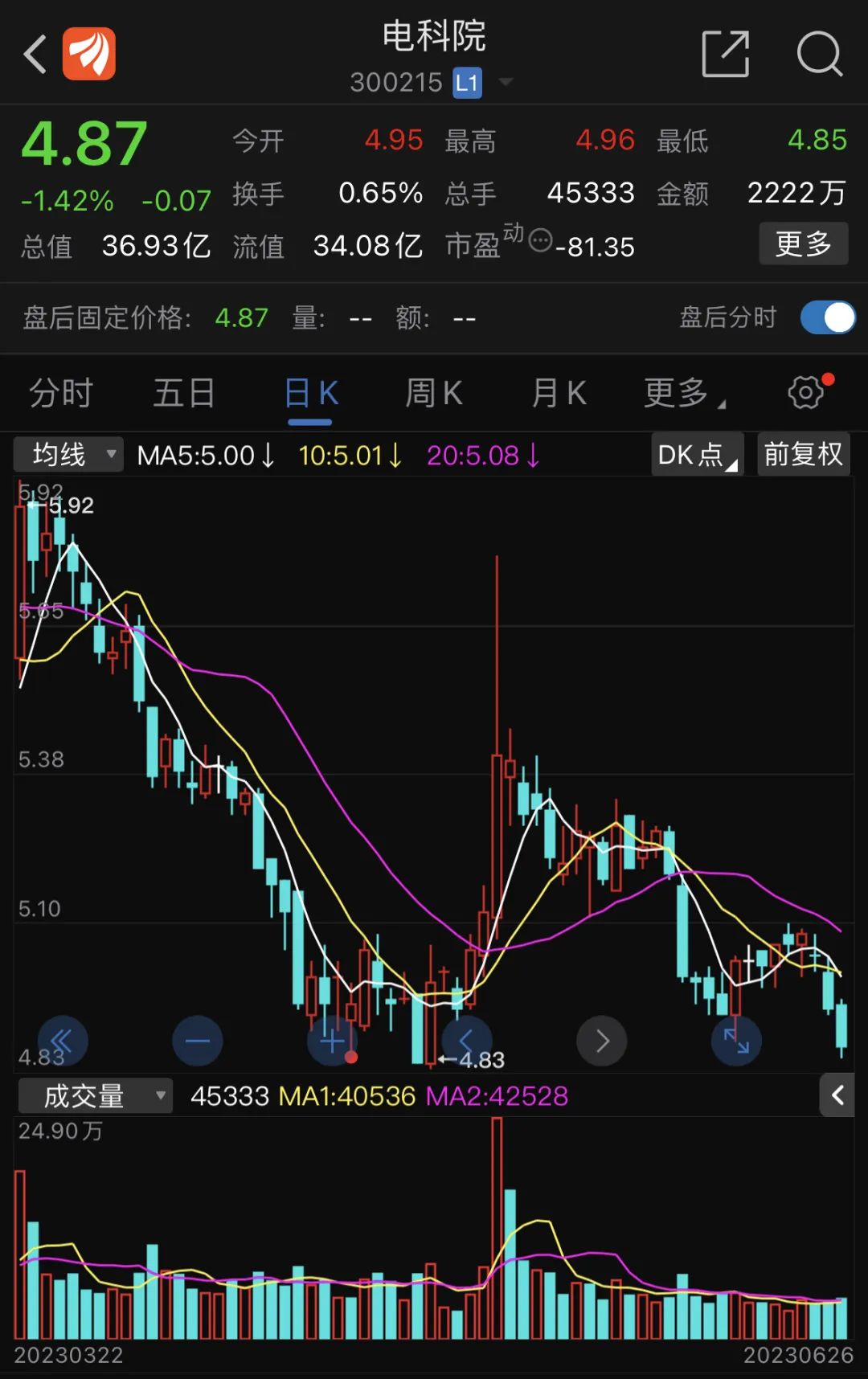Move chart forward with right arrow
Image resolution: width=868 pixels, height=1379 pixels.
(x=601, y=1041)
